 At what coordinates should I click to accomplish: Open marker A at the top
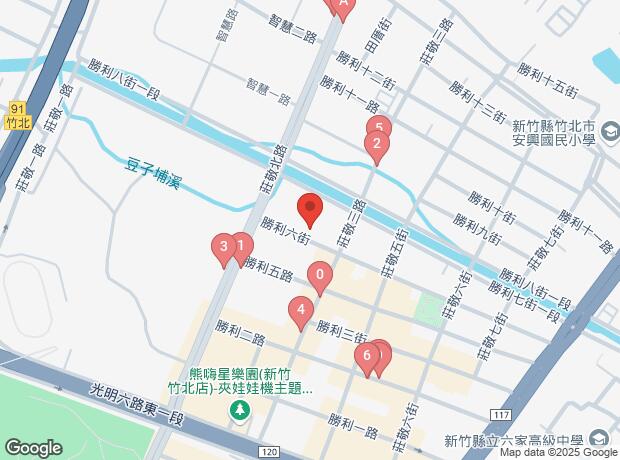(343, 5)
